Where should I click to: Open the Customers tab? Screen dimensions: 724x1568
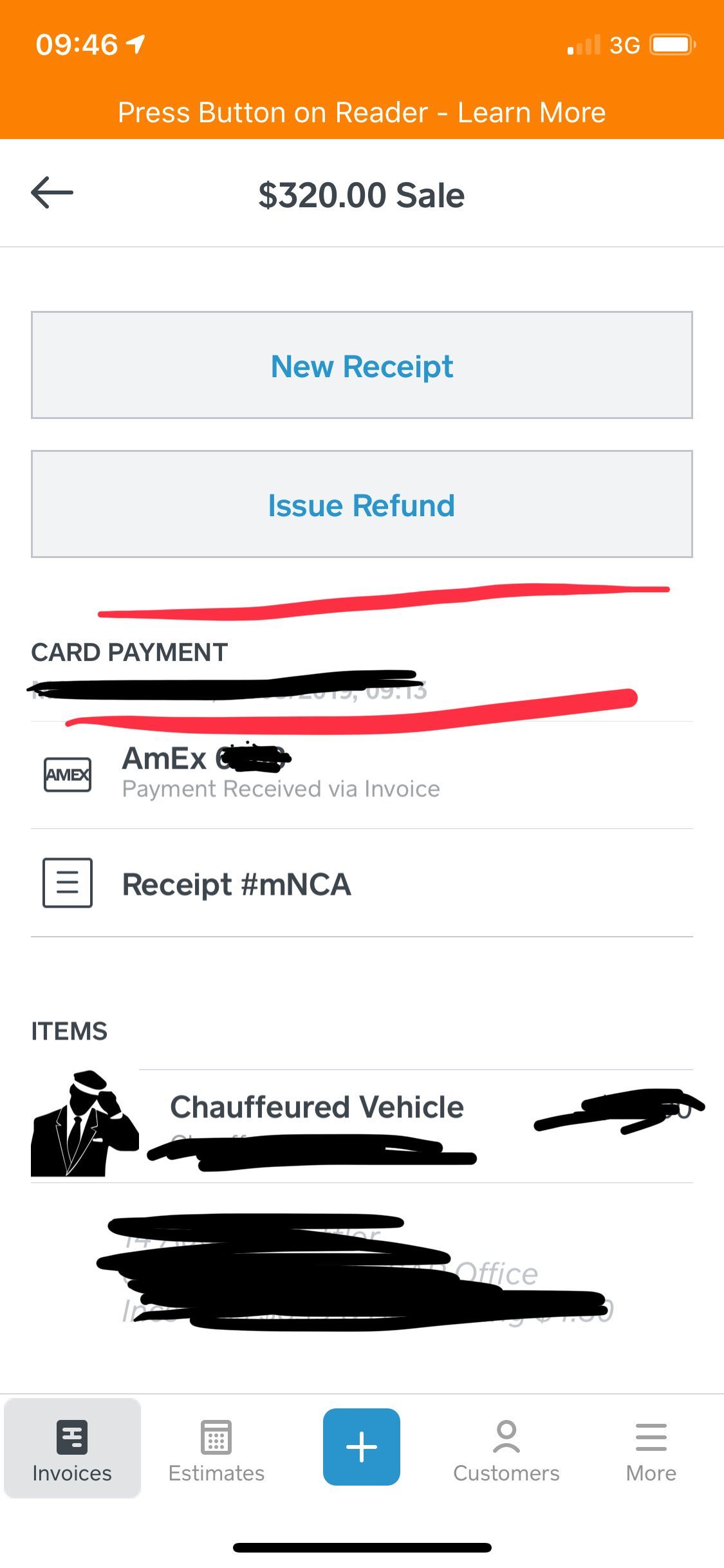click(506, 1450)
